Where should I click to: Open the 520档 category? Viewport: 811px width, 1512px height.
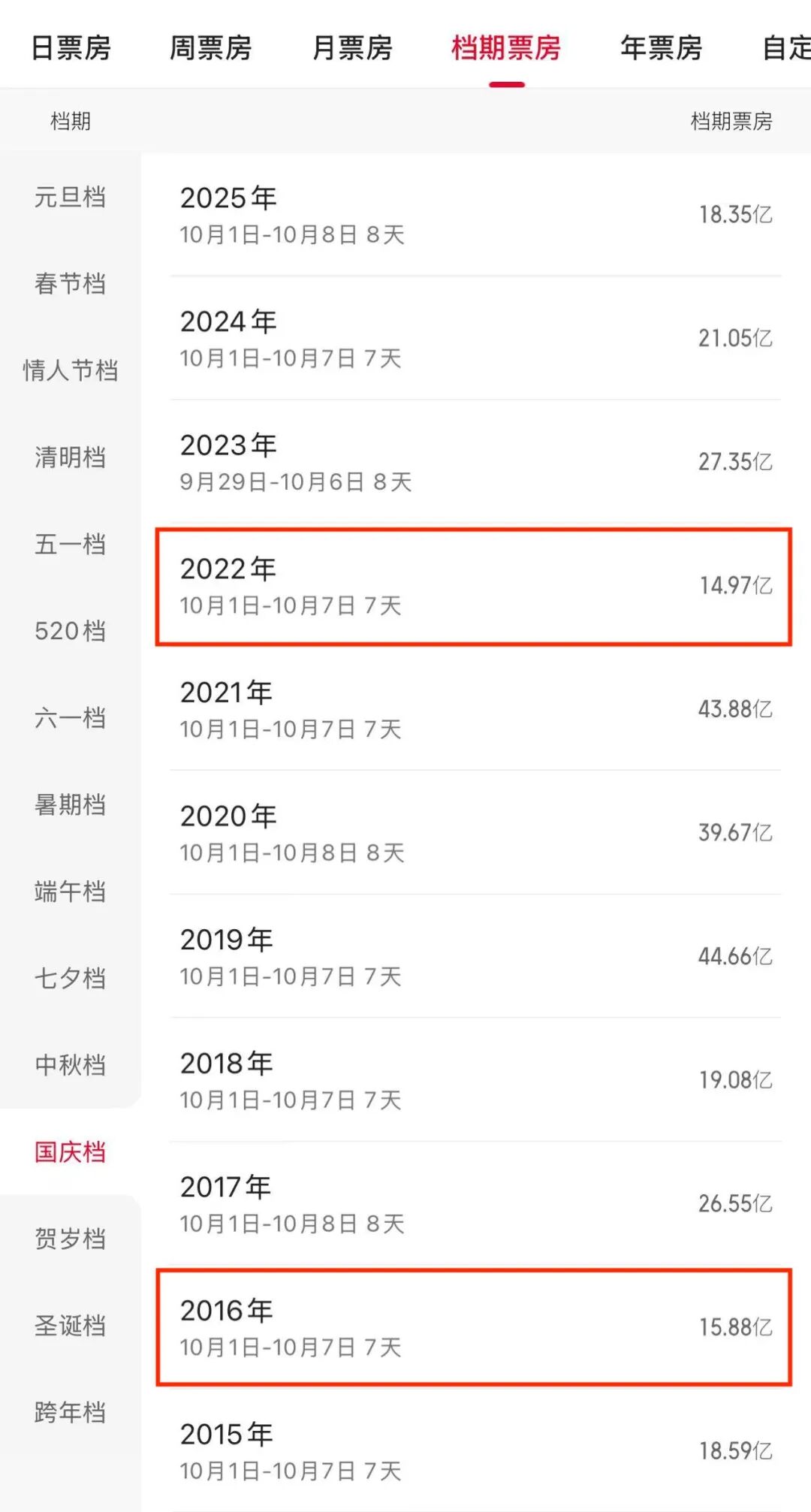[x=70, y=631]
